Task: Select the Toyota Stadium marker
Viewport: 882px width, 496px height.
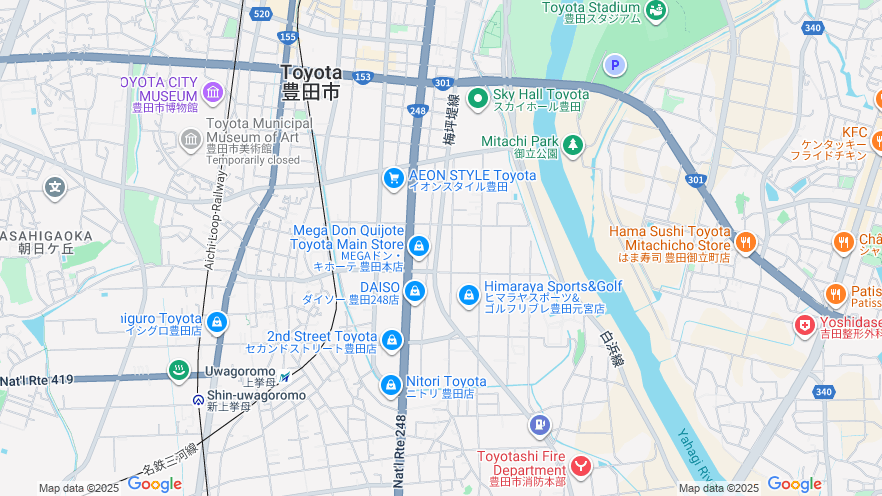Action: tap(656, 11)
